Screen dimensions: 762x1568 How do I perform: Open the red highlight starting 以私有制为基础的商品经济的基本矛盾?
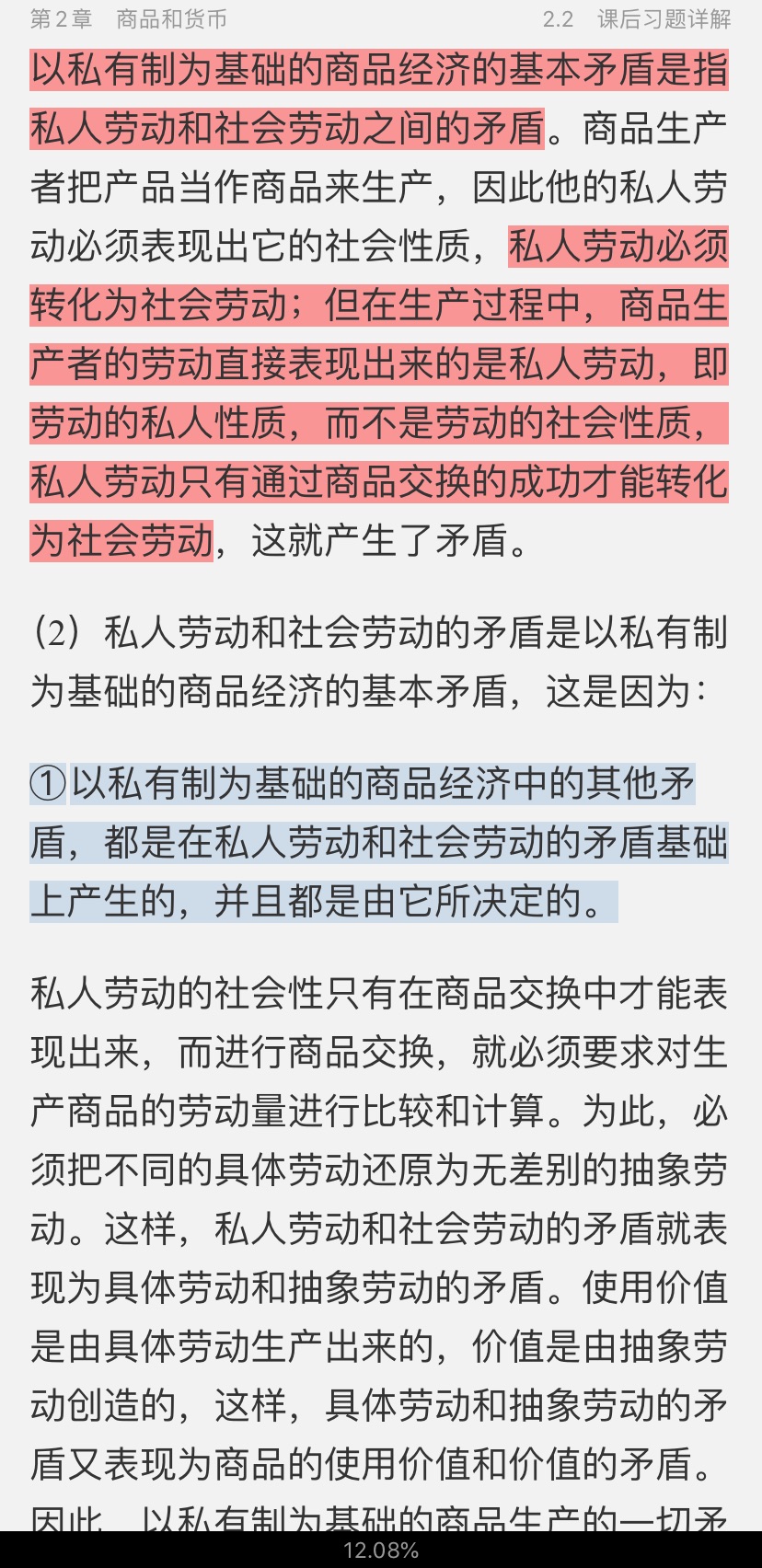(379, 72)
